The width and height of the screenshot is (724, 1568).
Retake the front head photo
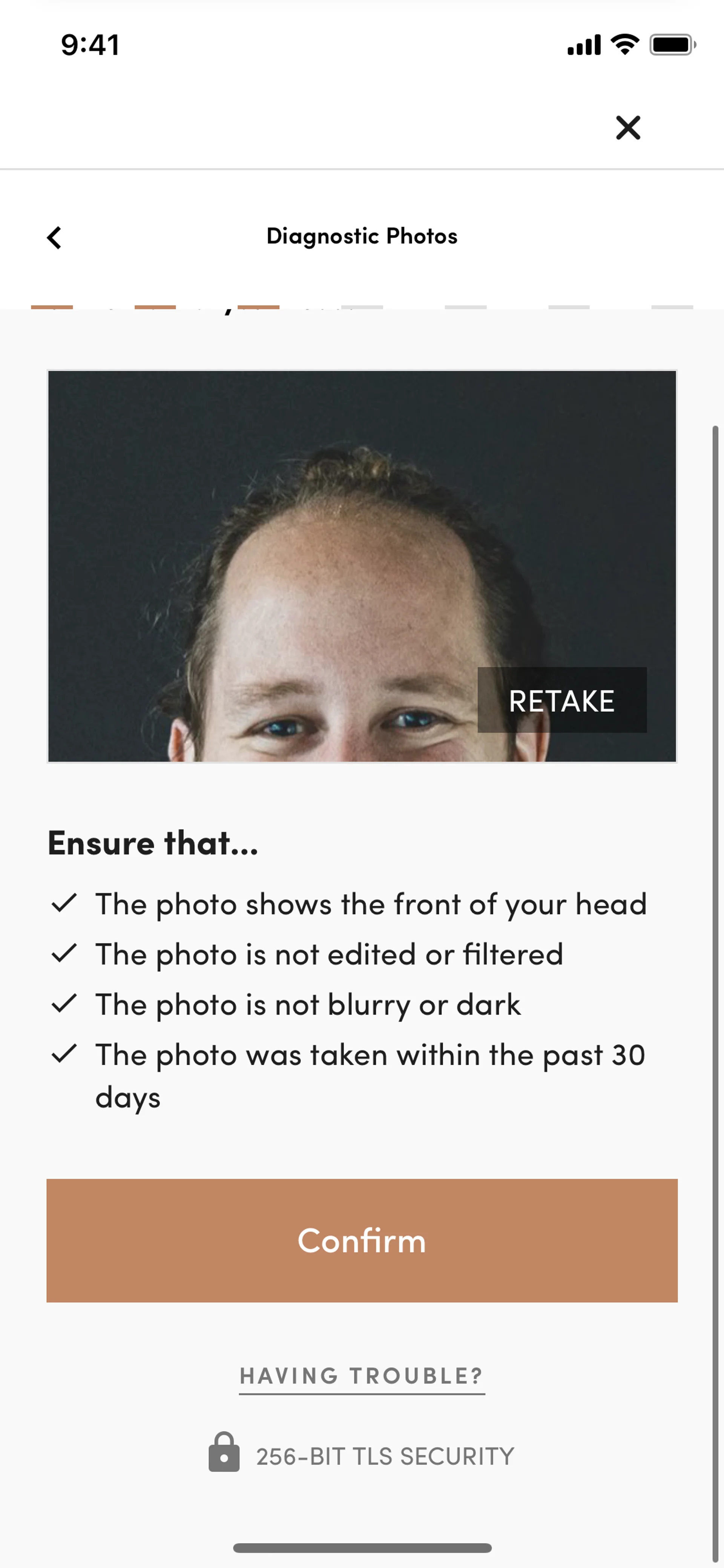[561, 700]
